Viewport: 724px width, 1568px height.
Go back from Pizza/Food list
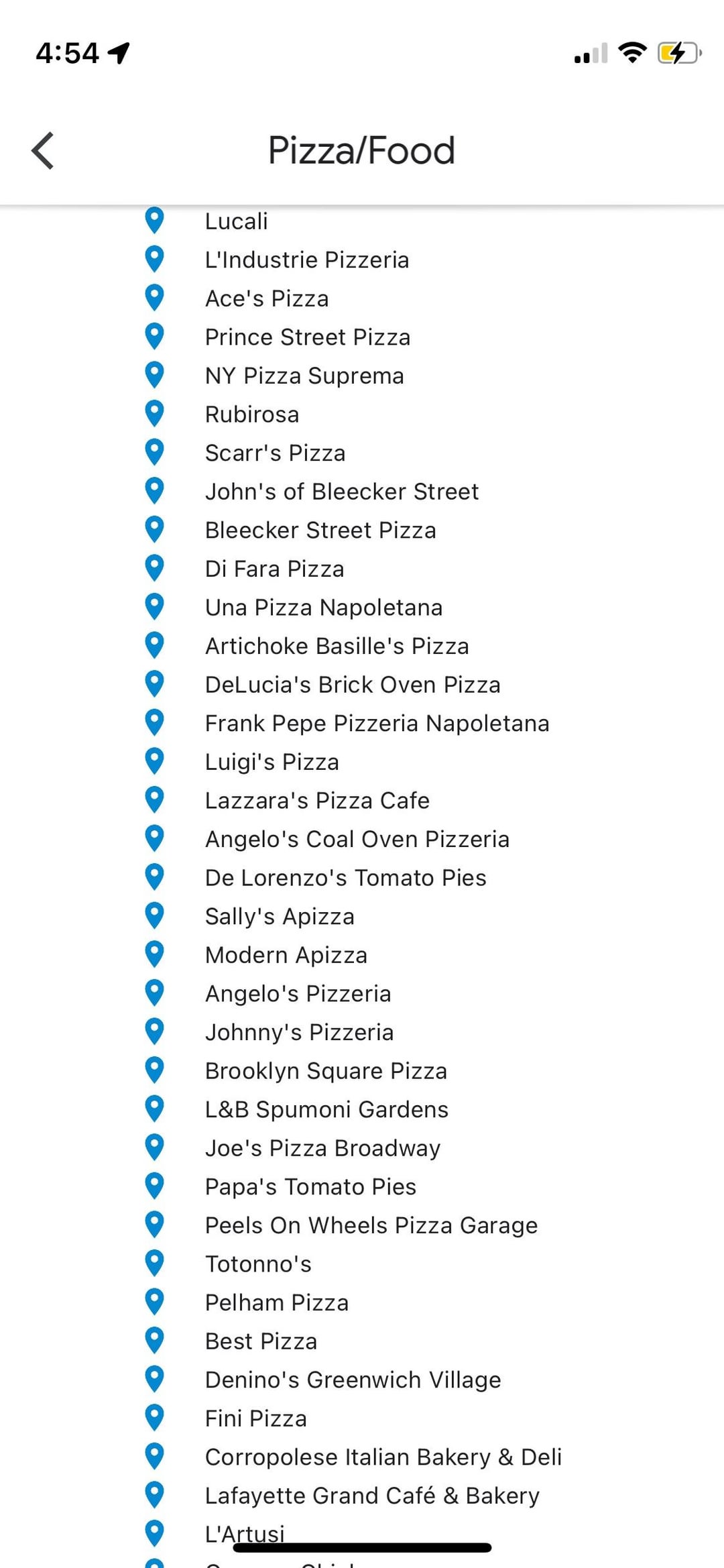[43, 150]
